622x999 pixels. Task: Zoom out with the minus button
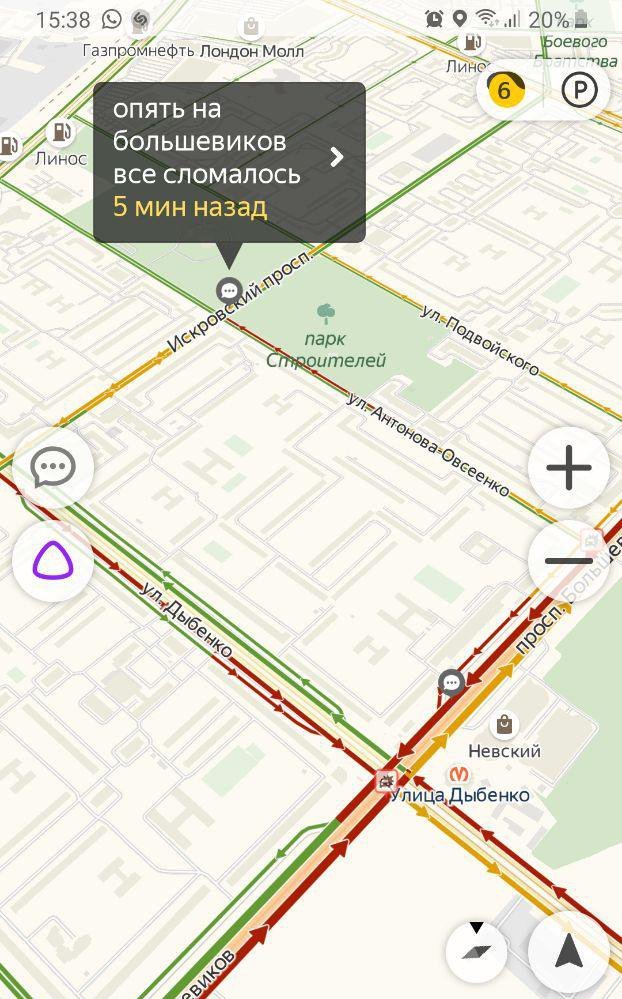coord(568,561)
